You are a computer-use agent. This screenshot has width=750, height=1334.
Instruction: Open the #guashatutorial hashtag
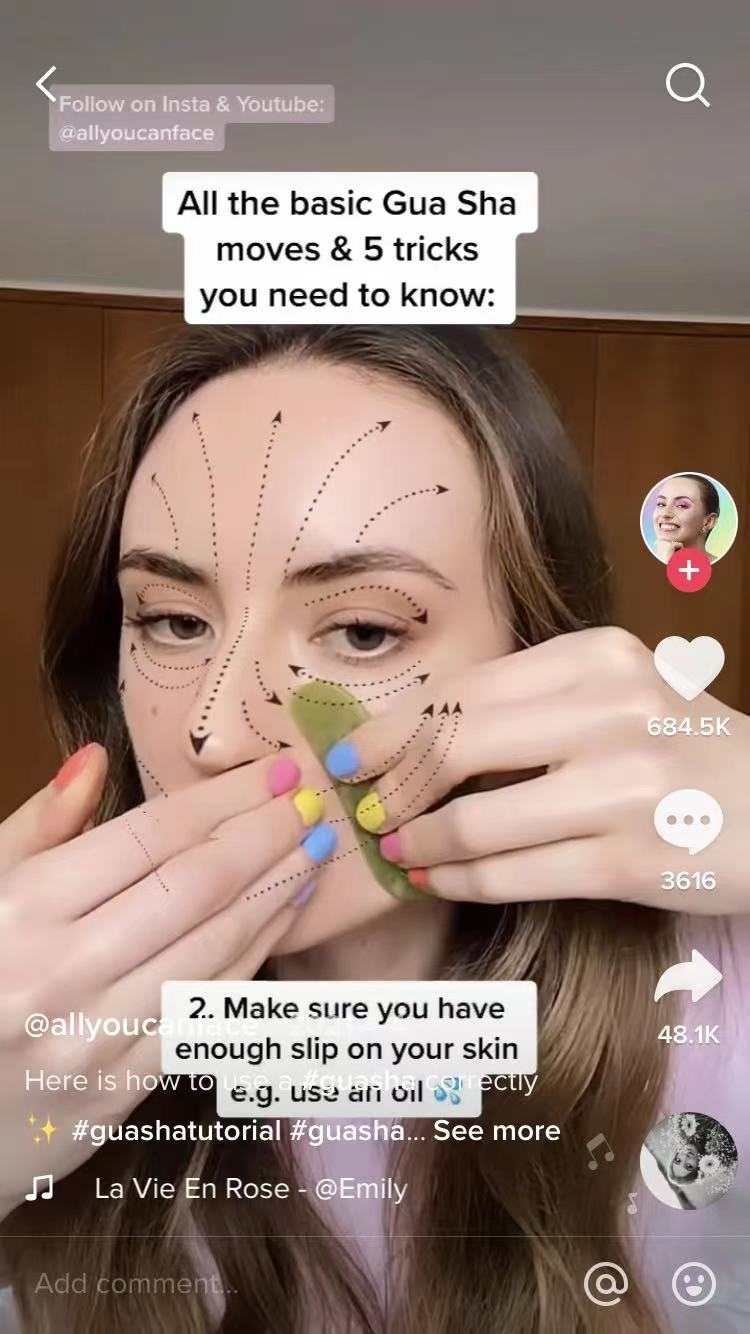[x=176, y=1131]
